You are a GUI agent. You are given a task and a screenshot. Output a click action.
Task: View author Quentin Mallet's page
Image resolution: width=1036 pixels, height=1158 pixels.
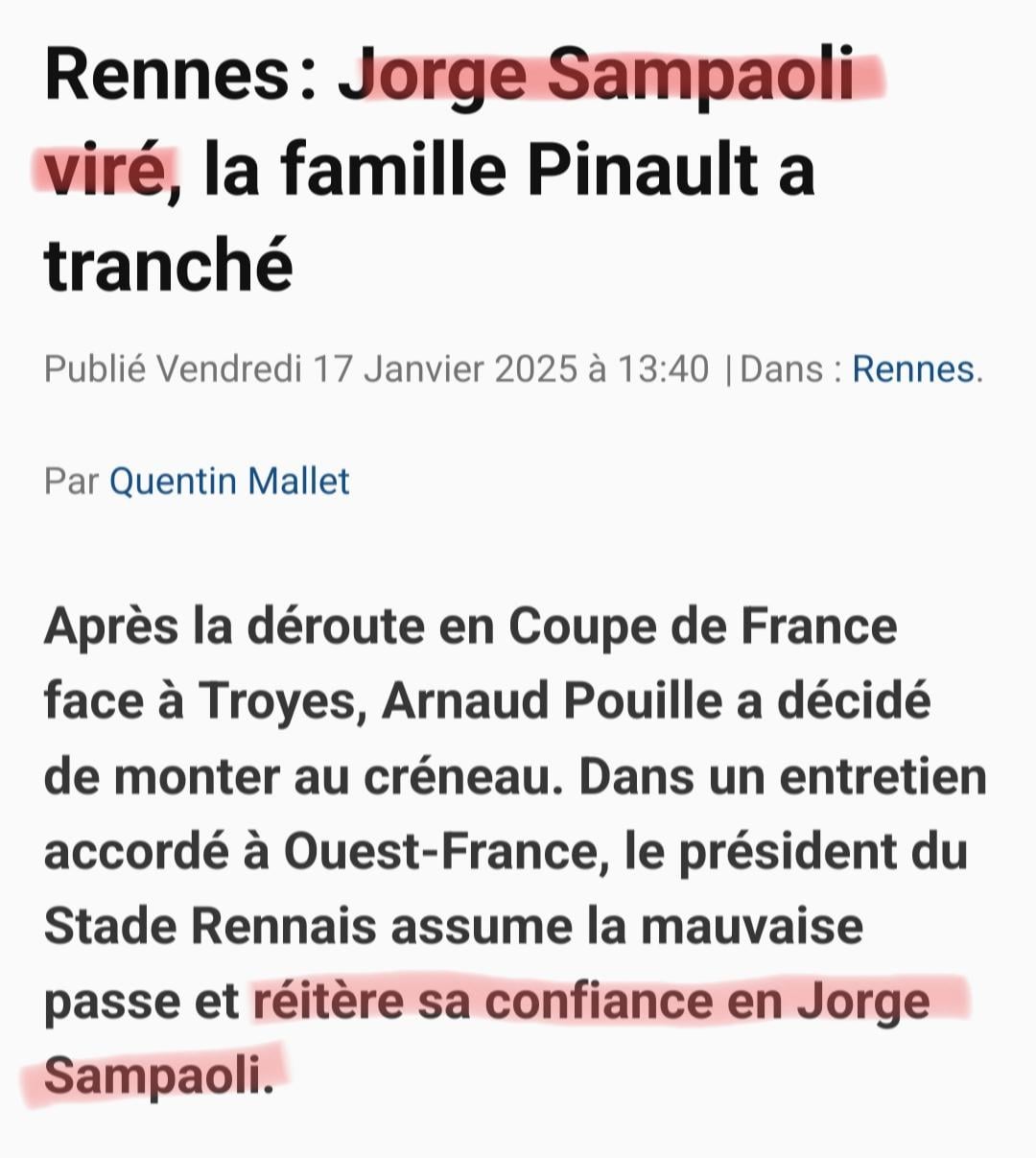230,481
